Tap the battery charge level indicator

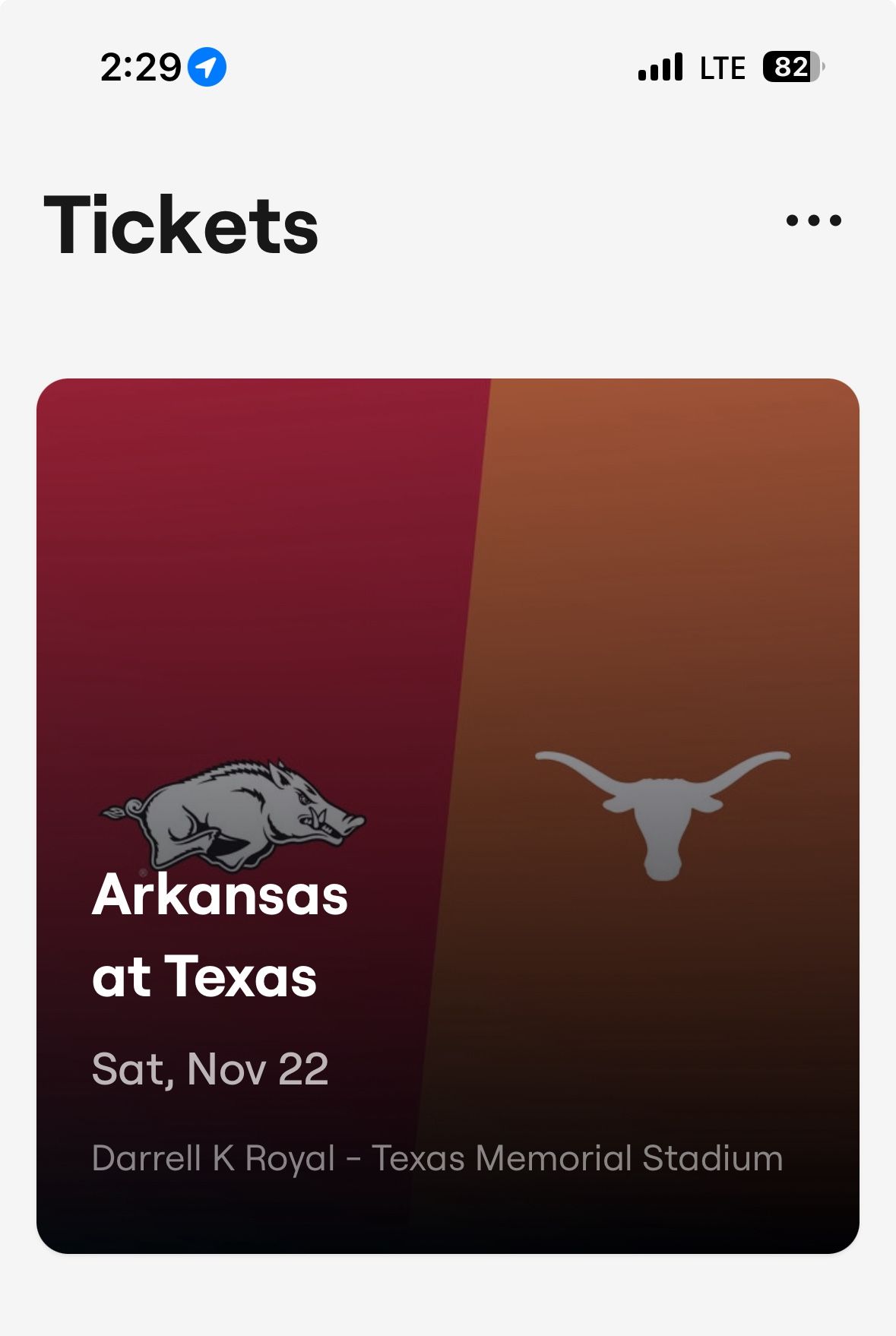(791, 67)
